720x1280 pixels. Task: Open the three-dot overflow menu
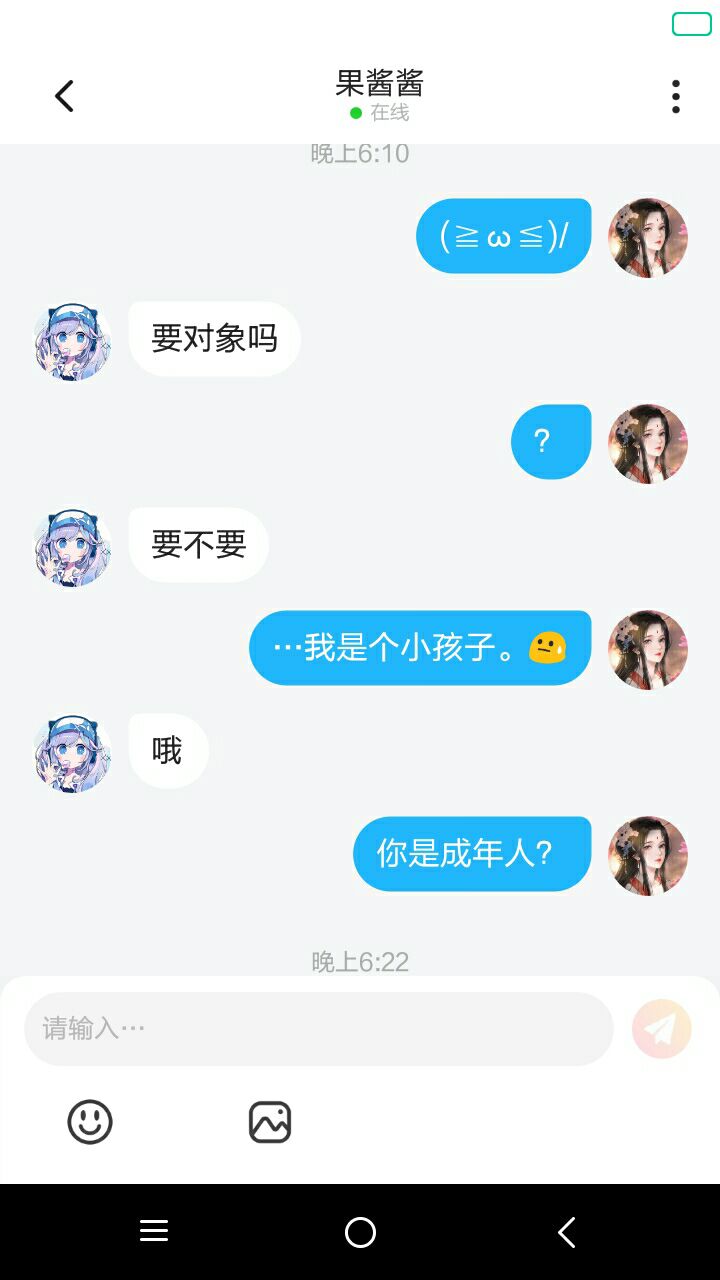pos(676,96)
